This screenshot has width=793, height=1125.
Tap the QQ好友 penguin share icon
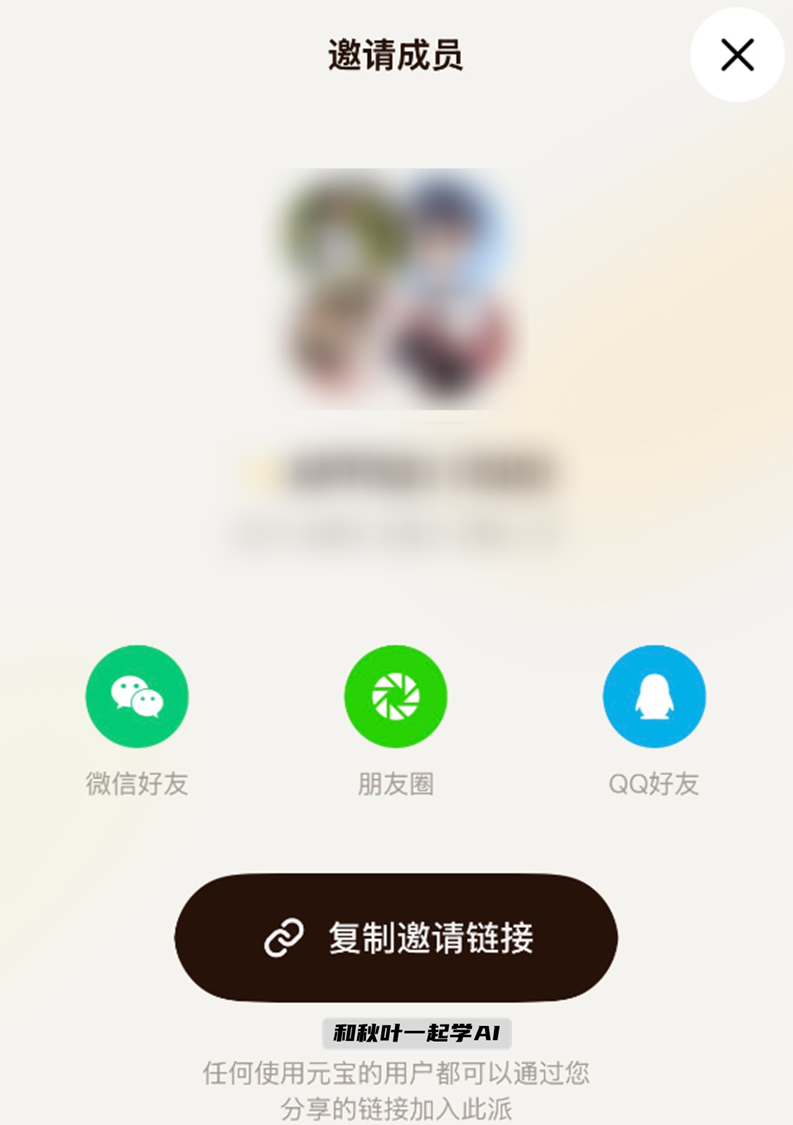click(654, 695)
